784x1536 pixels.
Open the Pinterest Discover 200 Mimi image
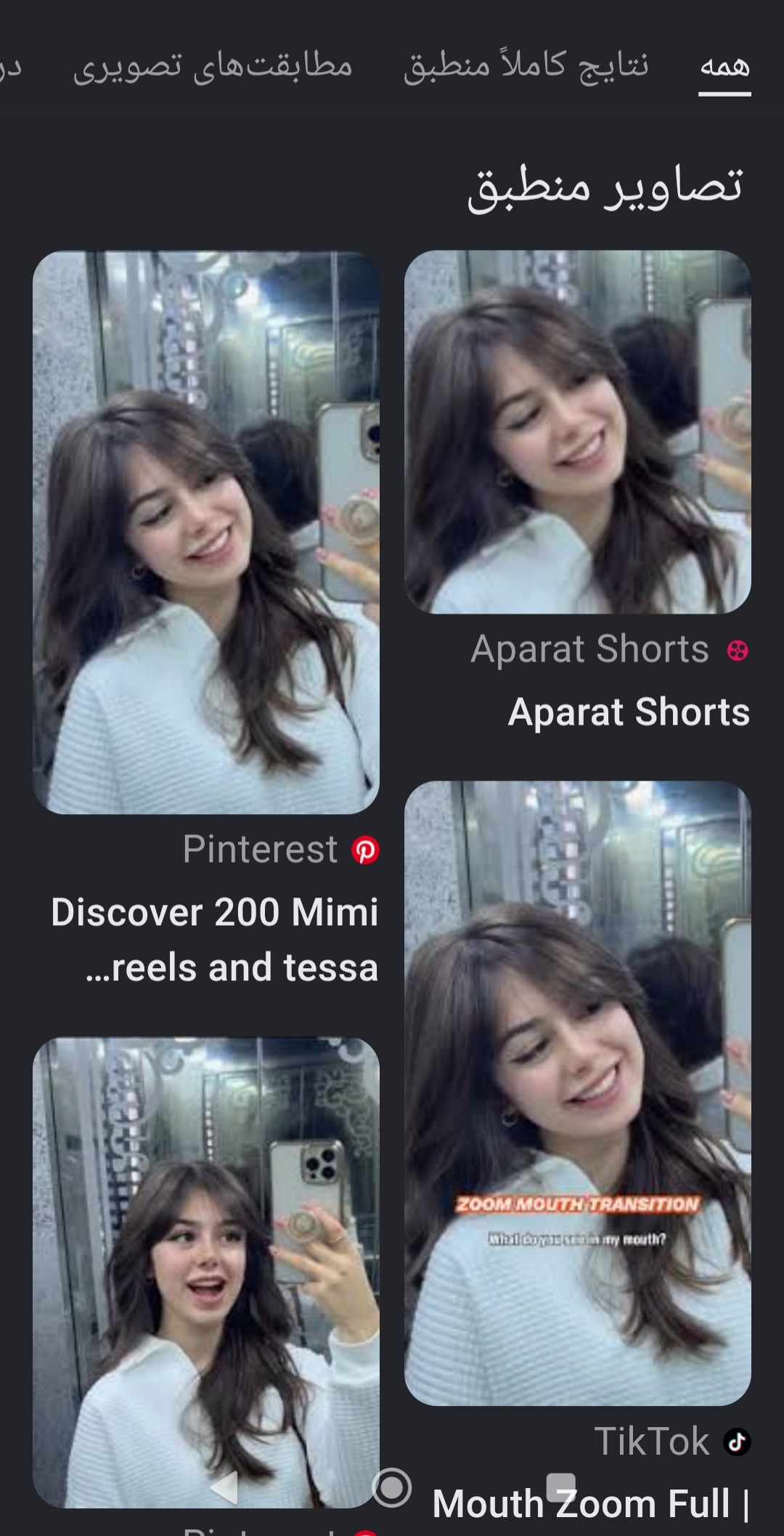206,532
